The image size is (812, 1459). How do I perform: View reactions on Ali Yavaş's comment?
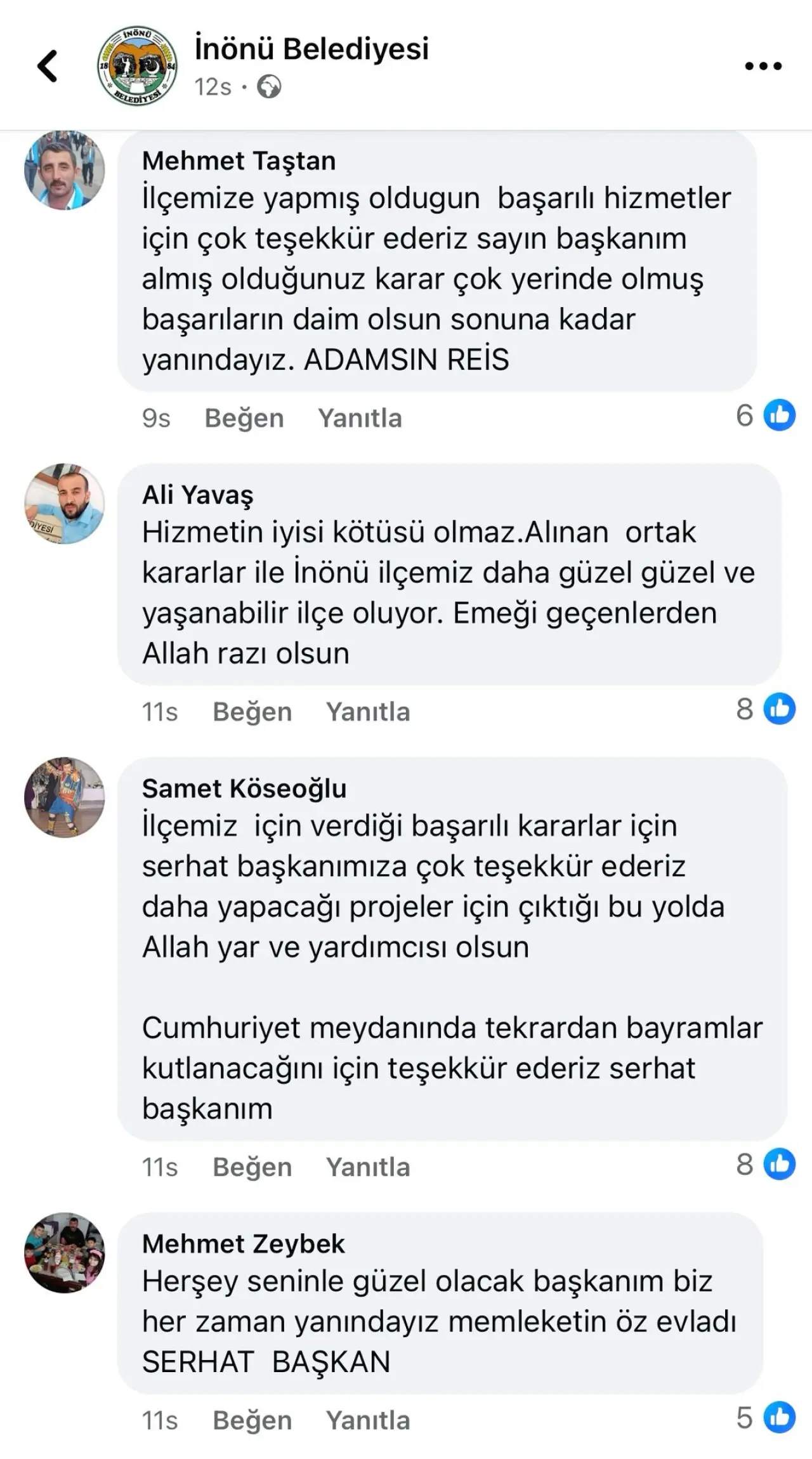coord(766,709)
